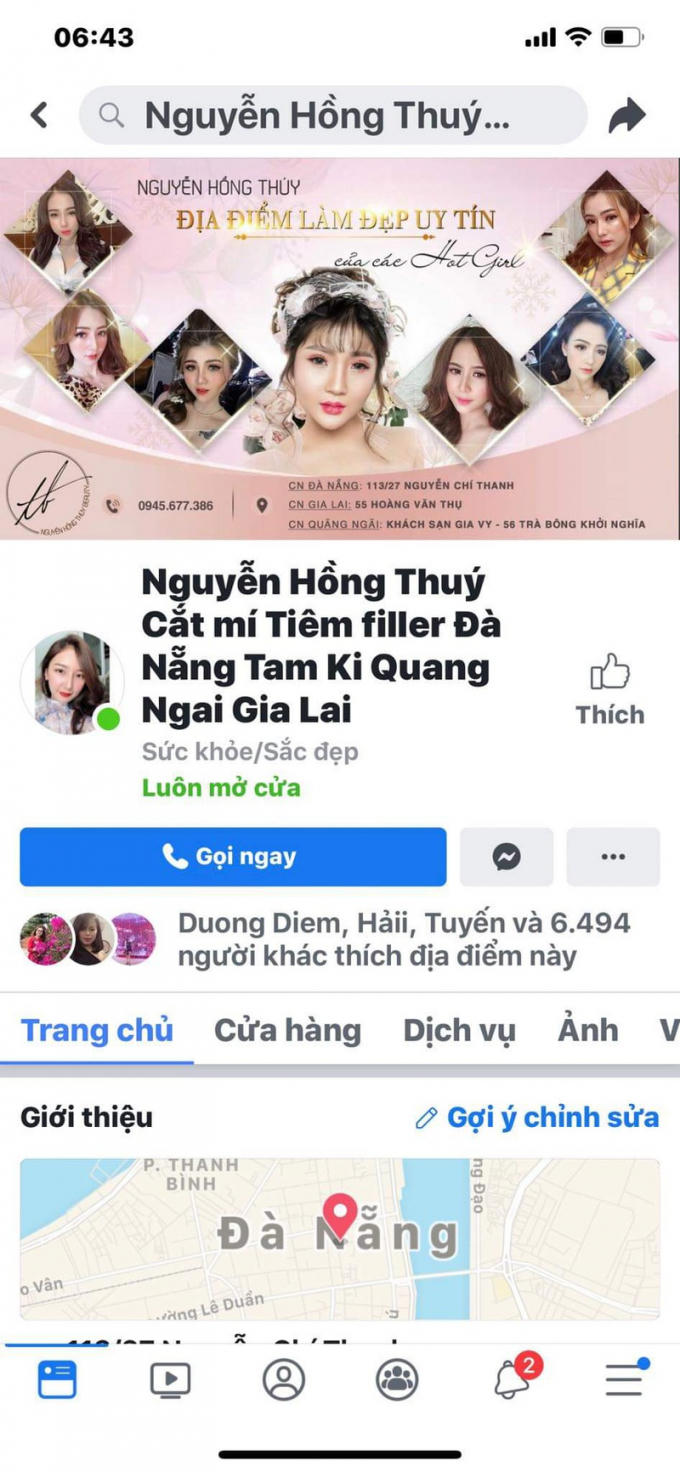Image resolution: width=680 pixels, height=1472 pixels.
Task: Open the page profile picture
Action: click(x=72, y=683)
